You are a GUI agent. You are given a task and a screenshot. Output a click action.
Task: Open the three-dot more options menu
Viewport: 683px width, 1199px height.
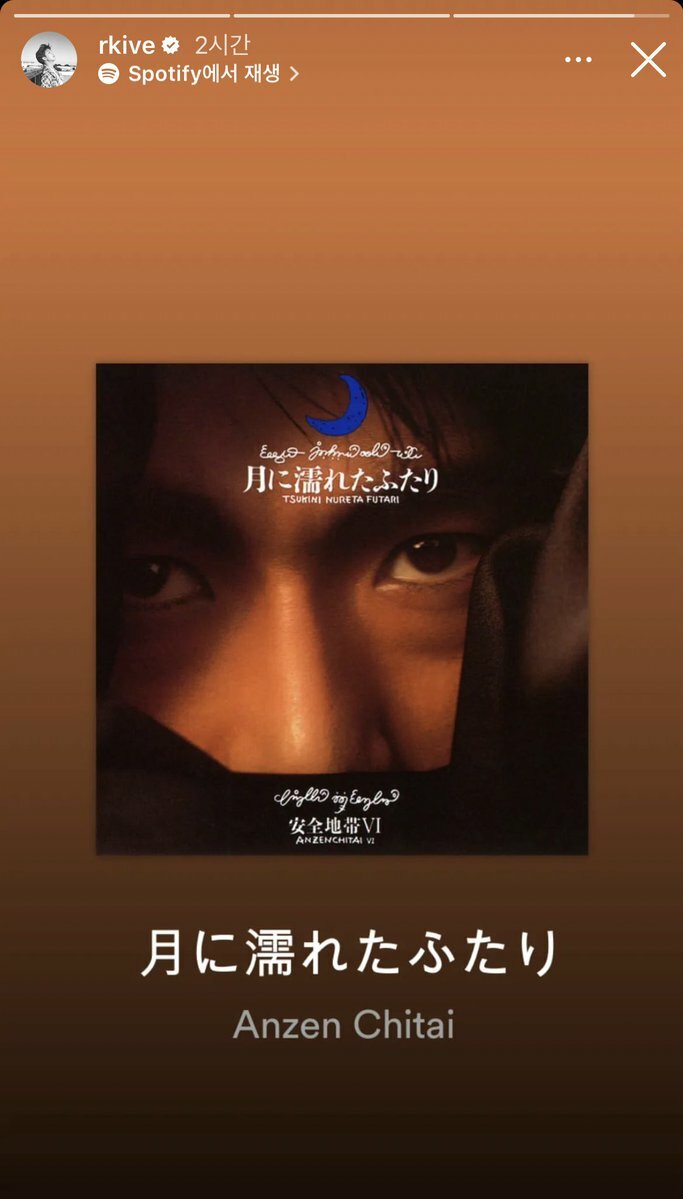click(x=578, y=60)
